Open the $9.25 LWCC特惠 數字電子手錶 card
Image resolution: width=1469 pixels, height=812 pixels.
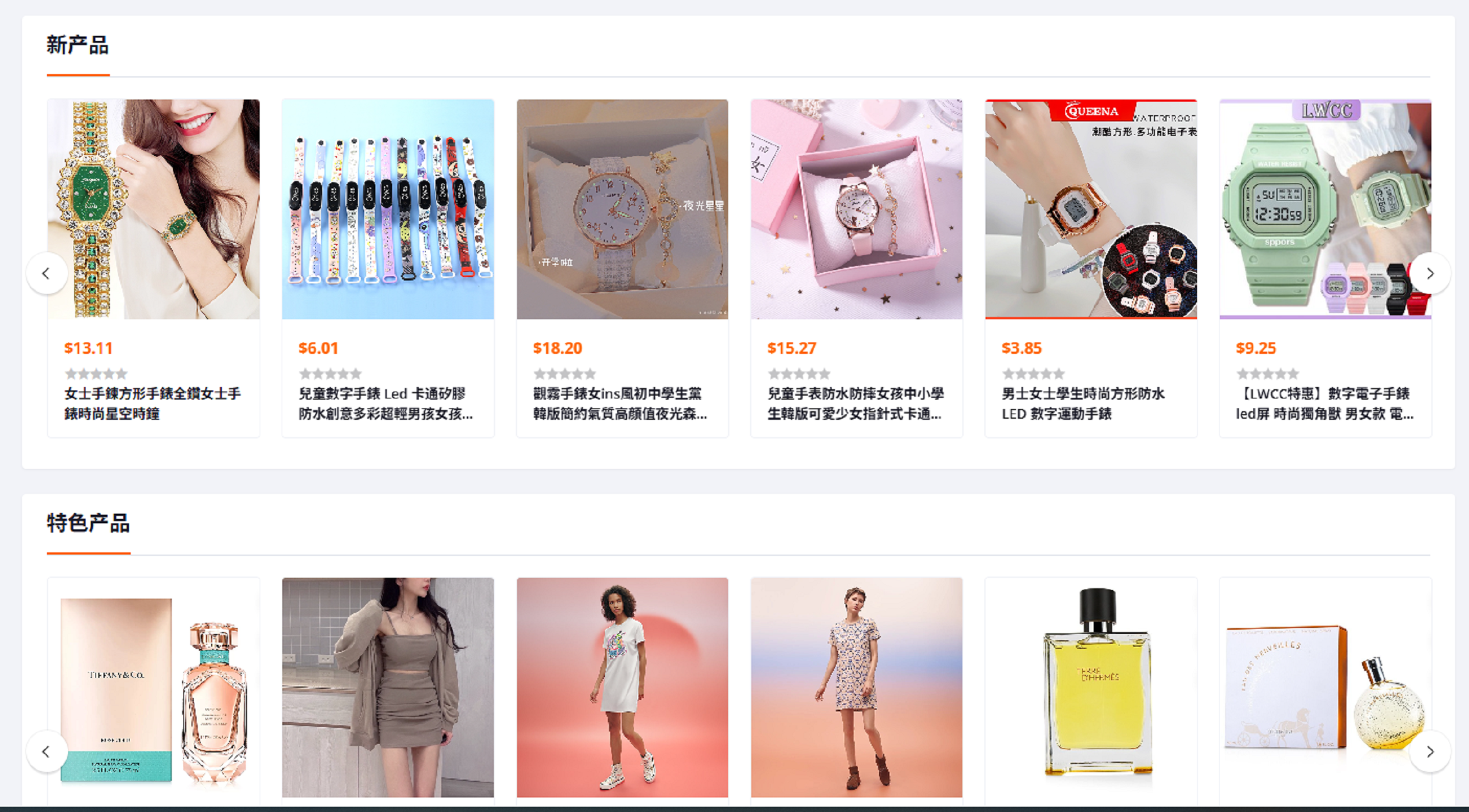1325,209
